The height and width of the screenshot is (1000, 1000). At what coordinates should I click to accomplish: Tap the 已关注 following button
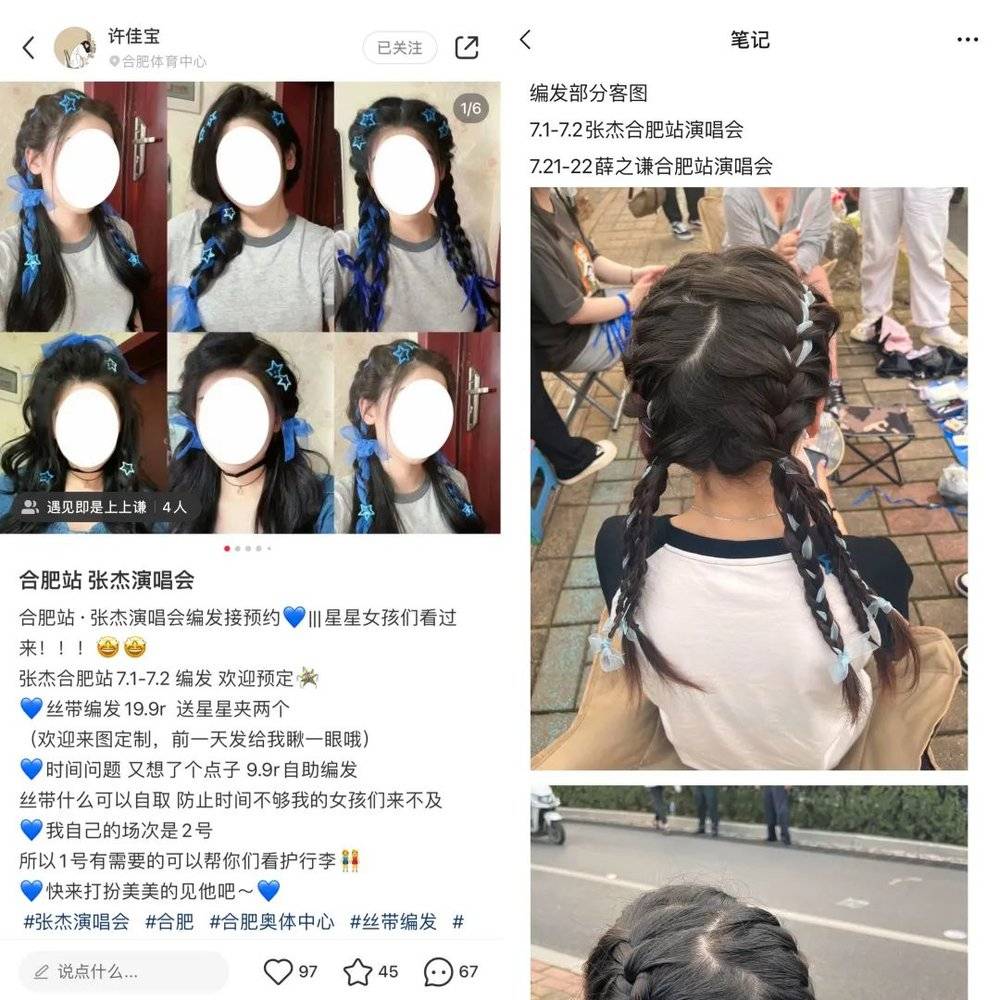coord(399,47)
